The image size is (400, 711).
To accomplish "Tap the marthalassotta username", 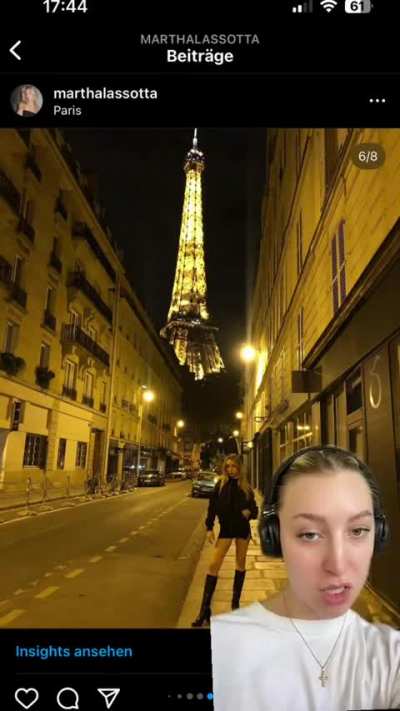I will tap(105, 94).
